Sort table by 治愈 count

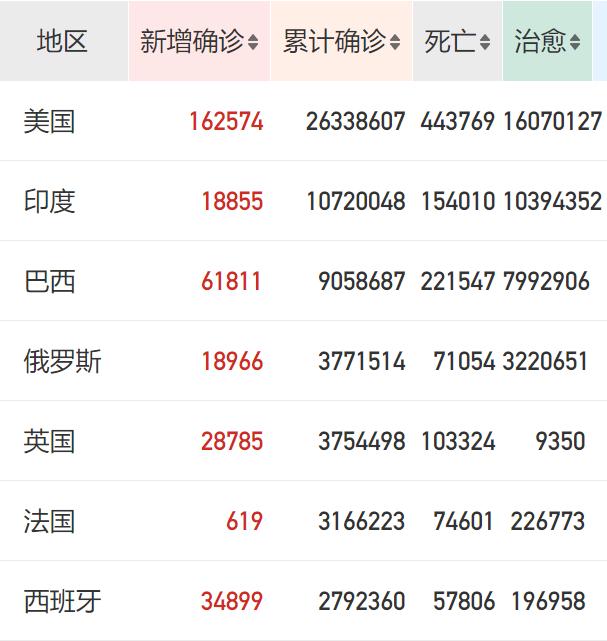pos(547,42)
